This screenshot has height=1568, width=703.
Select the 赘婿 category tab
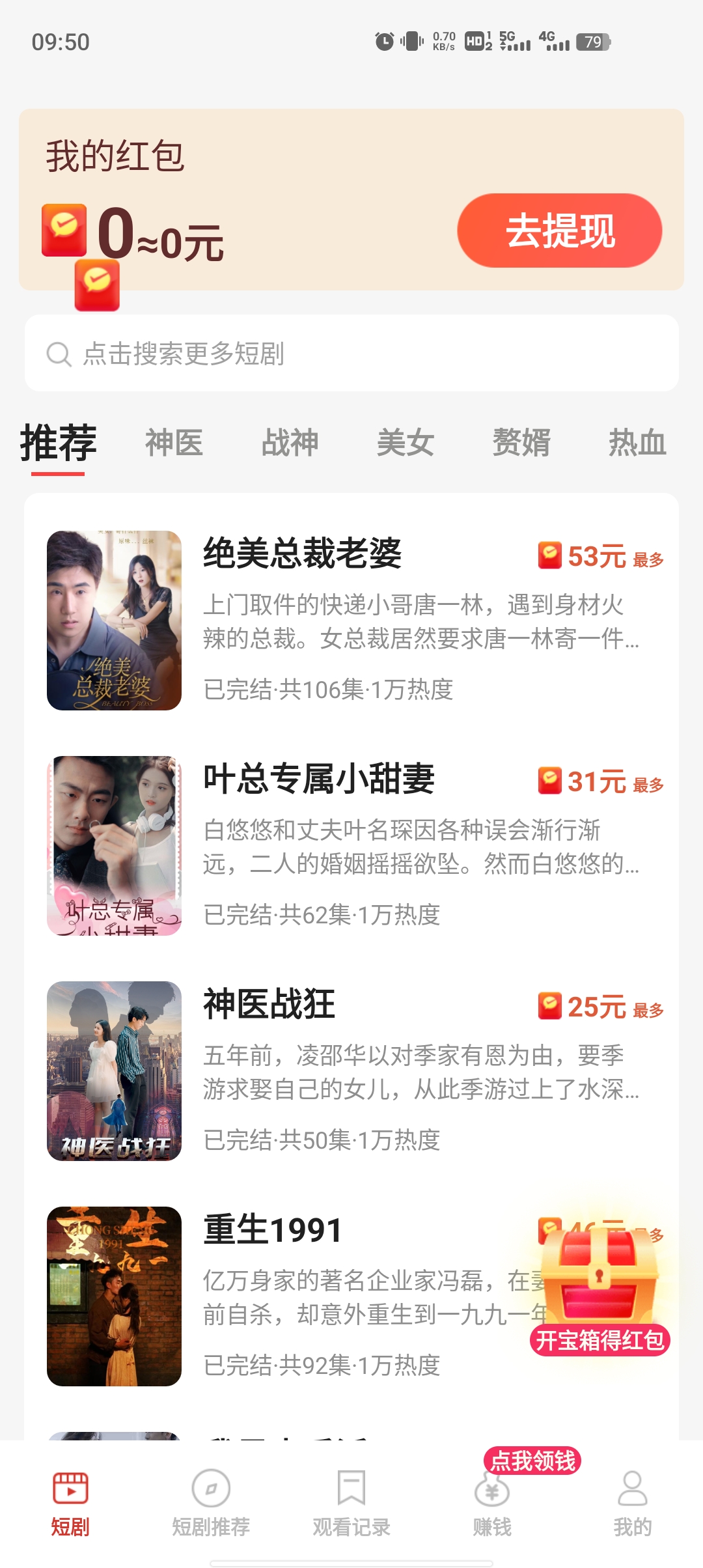coord(521,443)
